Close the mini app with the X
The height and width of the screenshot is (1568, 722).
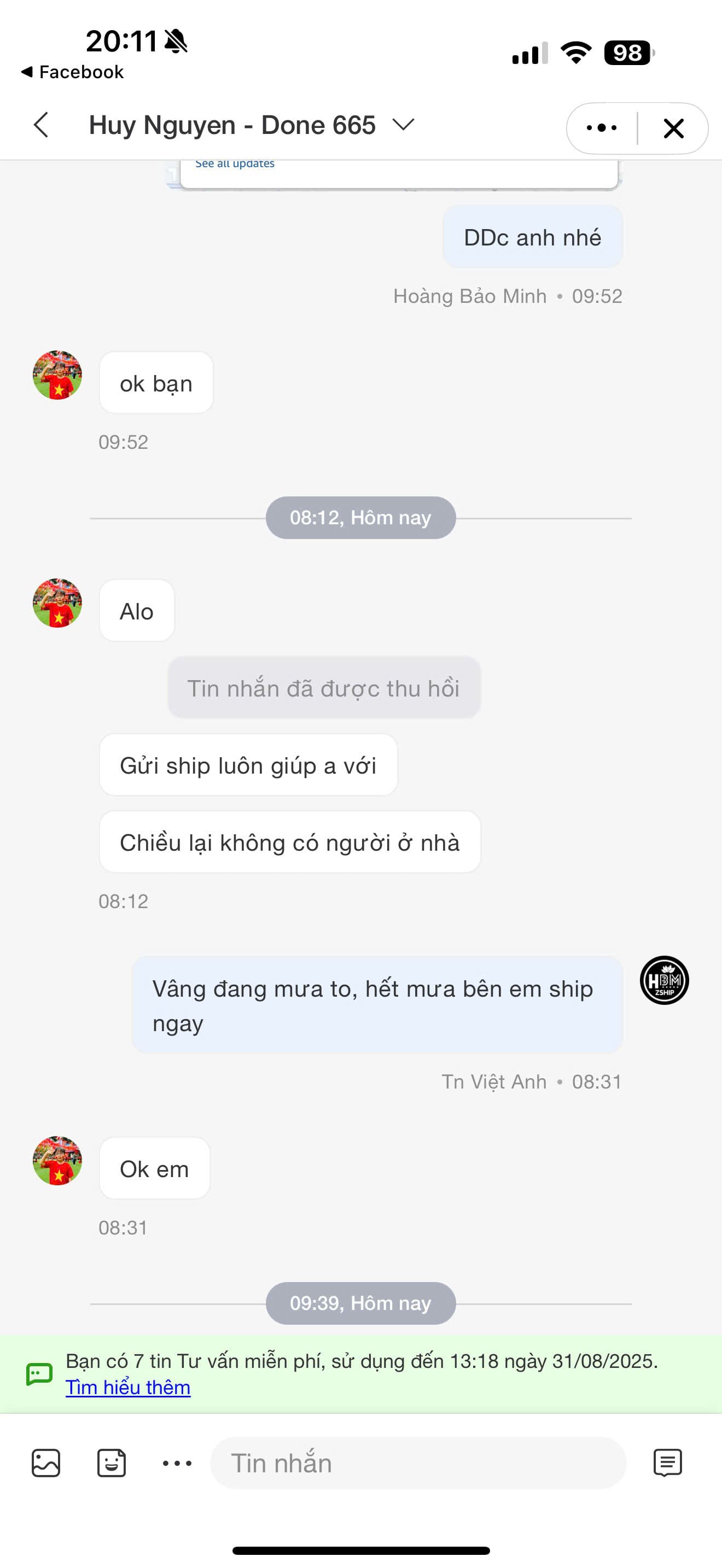point(673,128)
